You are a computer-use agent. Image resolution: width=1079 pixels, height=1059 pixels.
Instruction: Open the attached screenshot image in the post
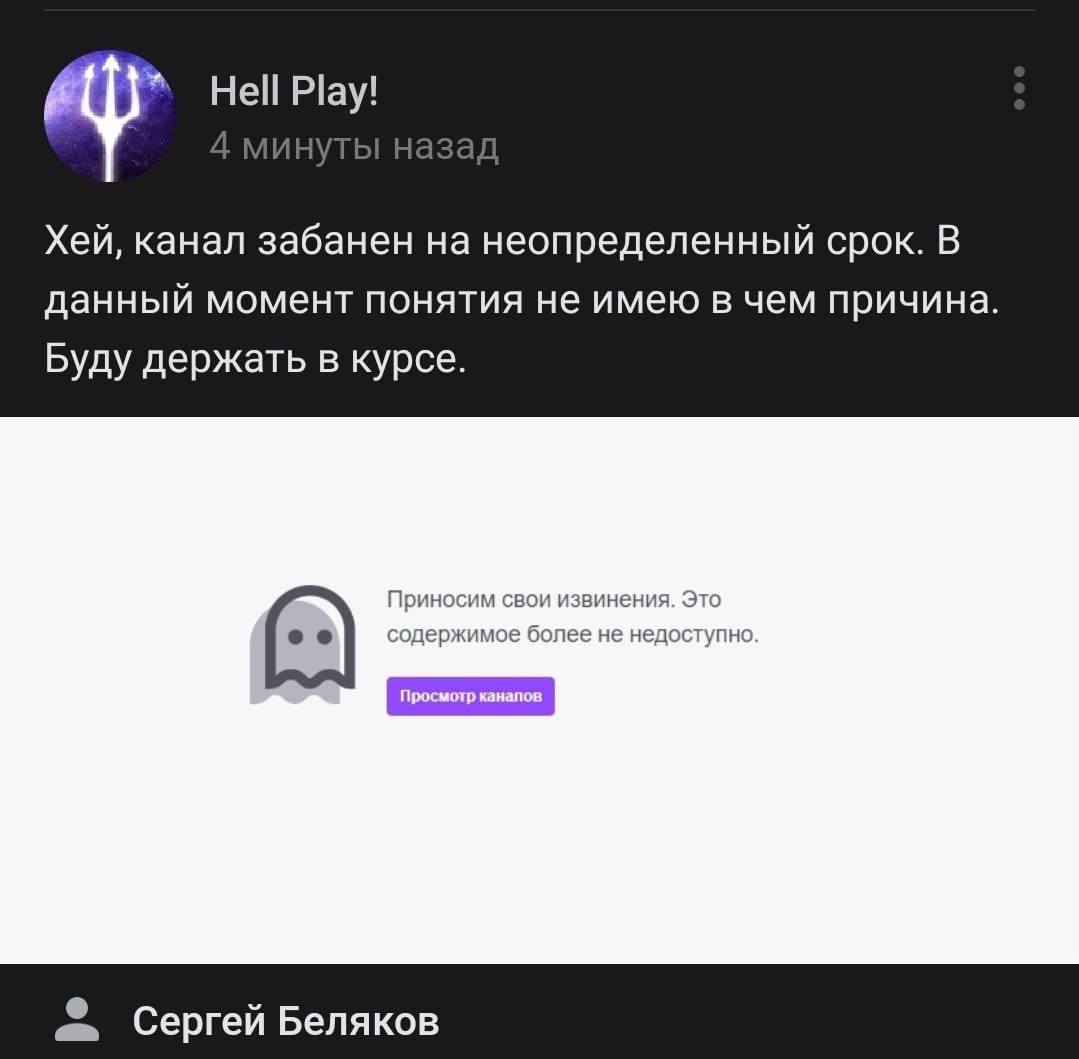539,690
